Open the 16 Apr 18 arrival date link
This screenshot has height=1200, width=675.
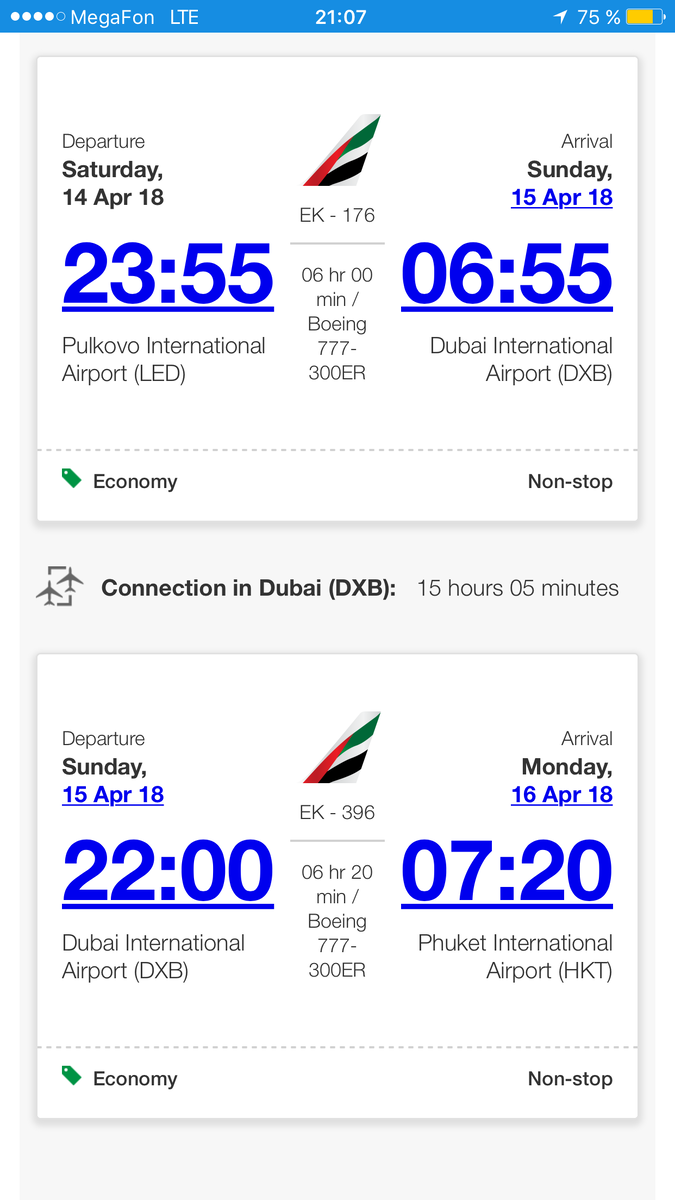562,794
